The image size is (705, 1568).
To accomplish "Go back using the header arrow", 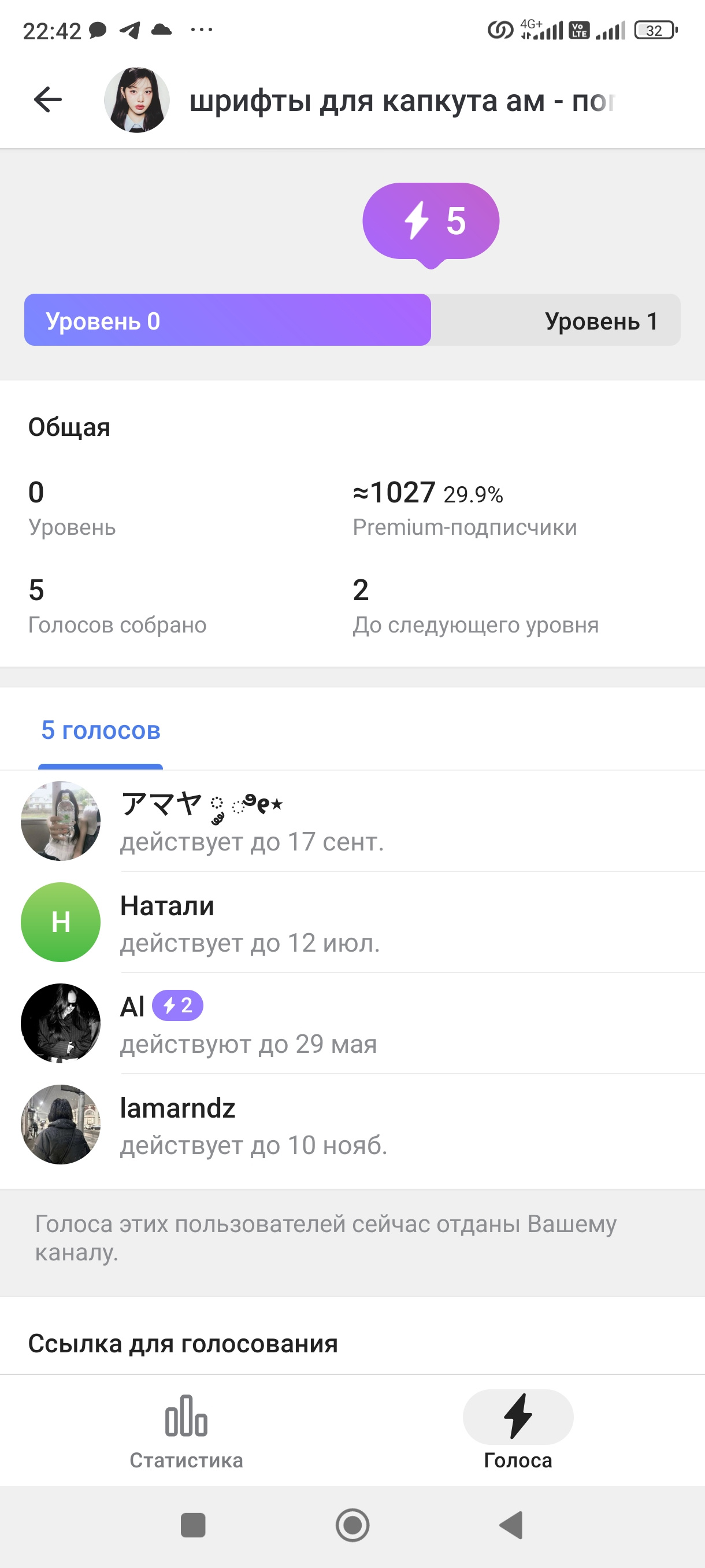I will click(x=48, y=100).
